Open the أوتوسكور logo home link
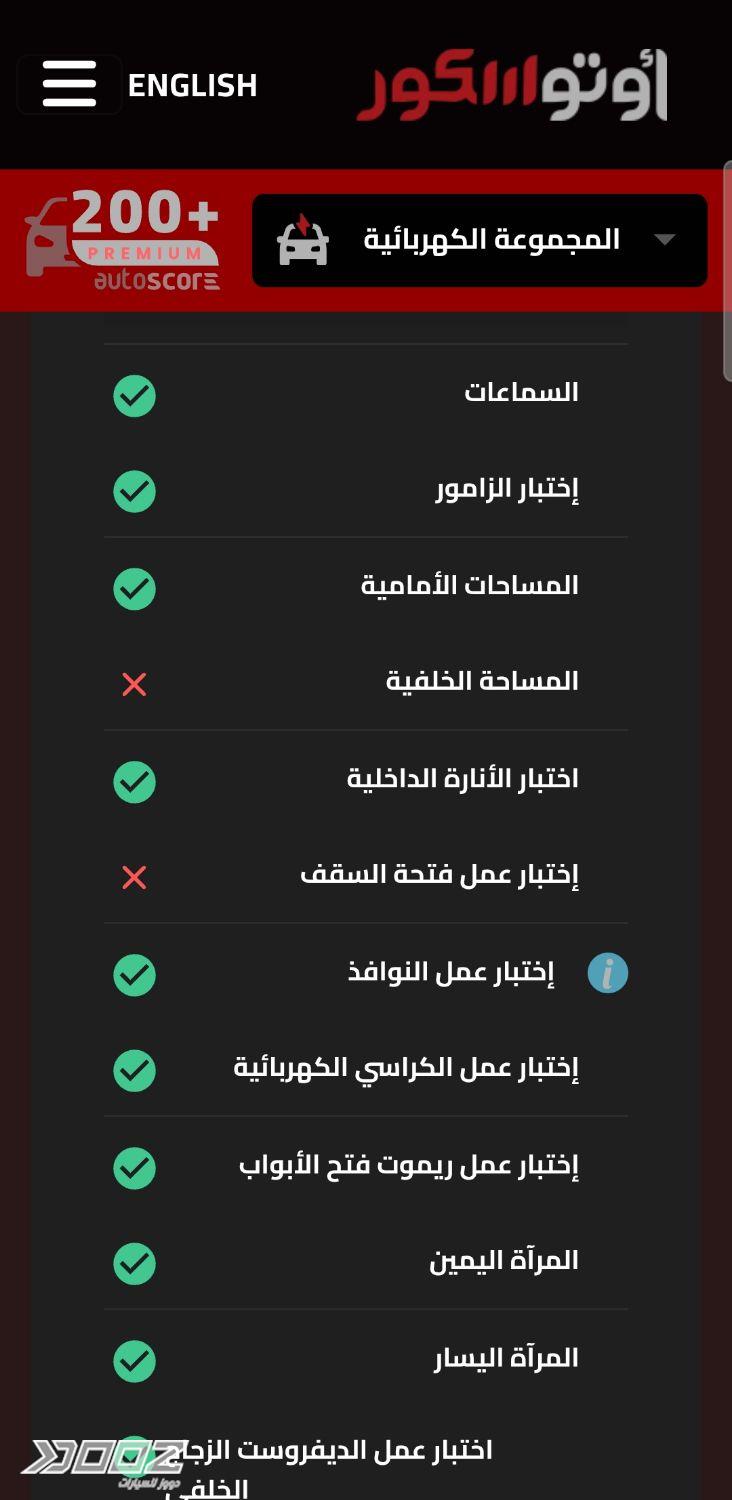 point(512,86)
